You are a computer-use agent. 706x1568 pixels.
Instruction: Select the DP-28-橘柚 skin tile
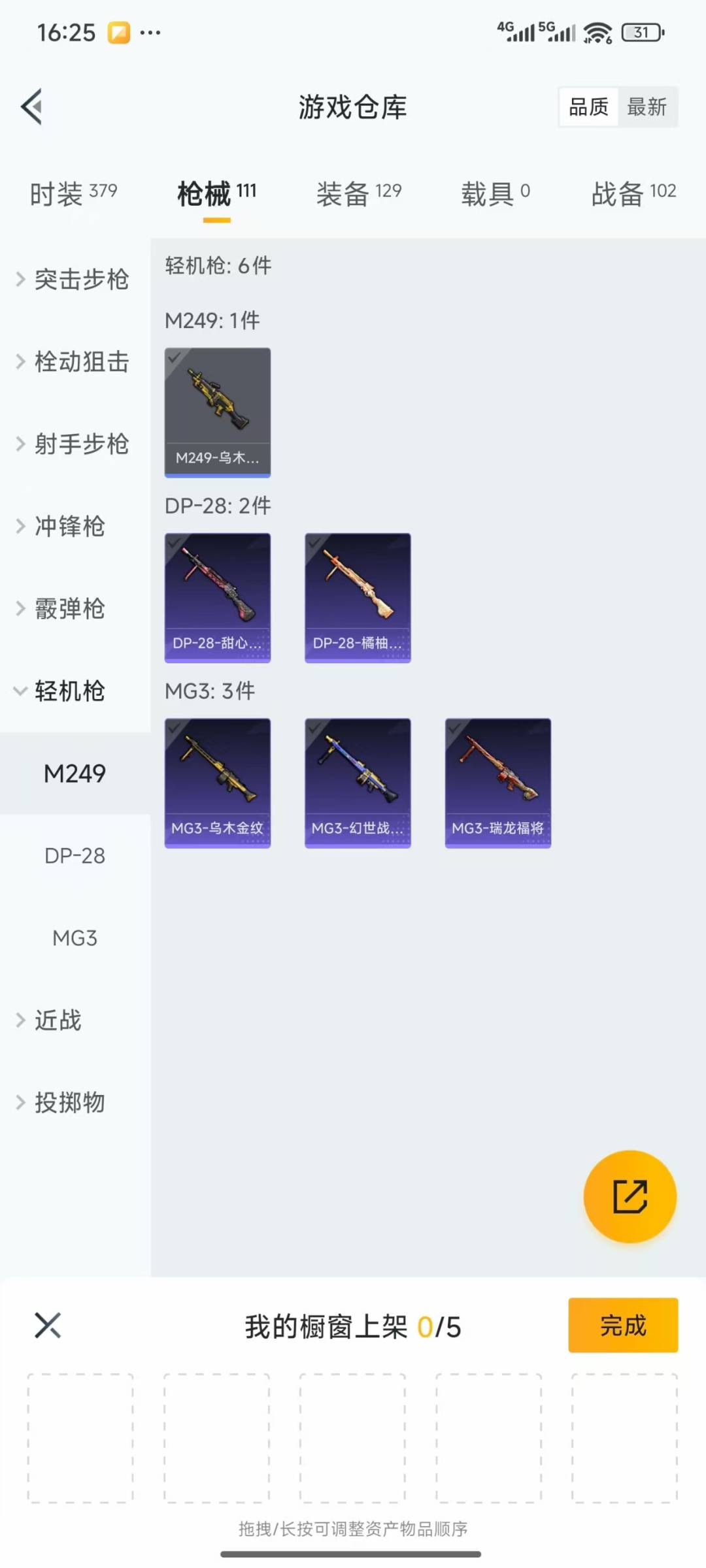[358, 597]
